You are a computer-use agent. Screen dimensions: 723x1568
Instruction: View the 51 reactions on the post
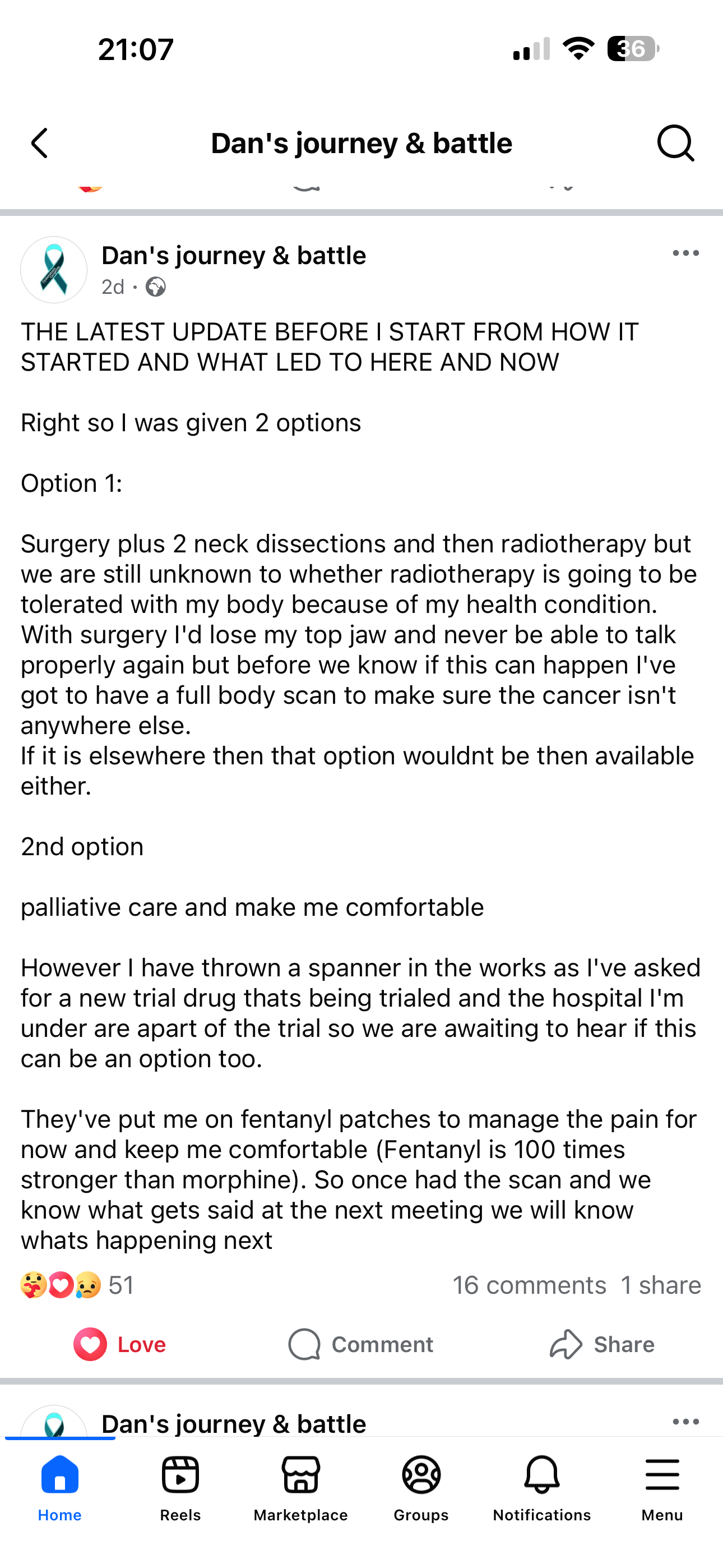point(77,1285)
